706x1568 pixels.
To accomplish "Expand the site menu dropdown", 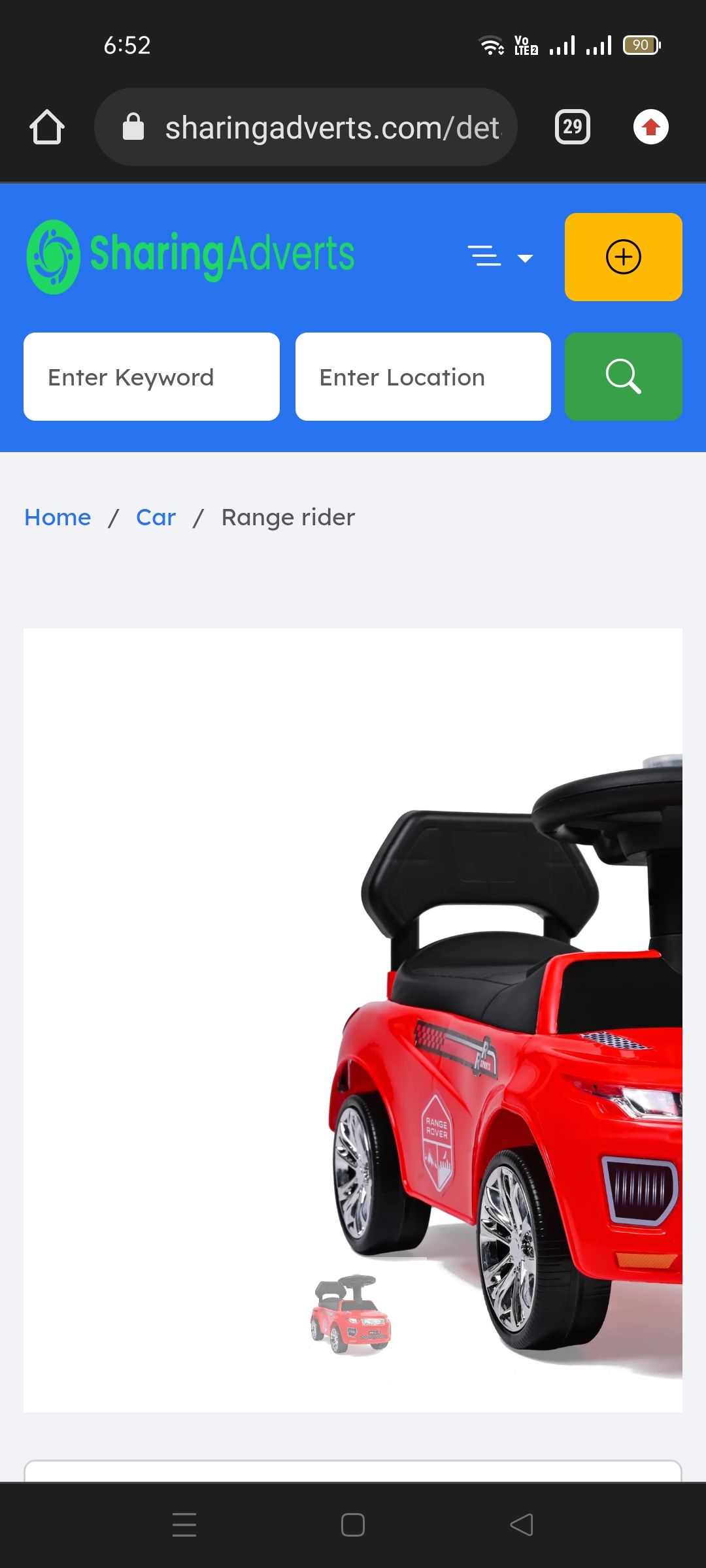I will 500,257.
